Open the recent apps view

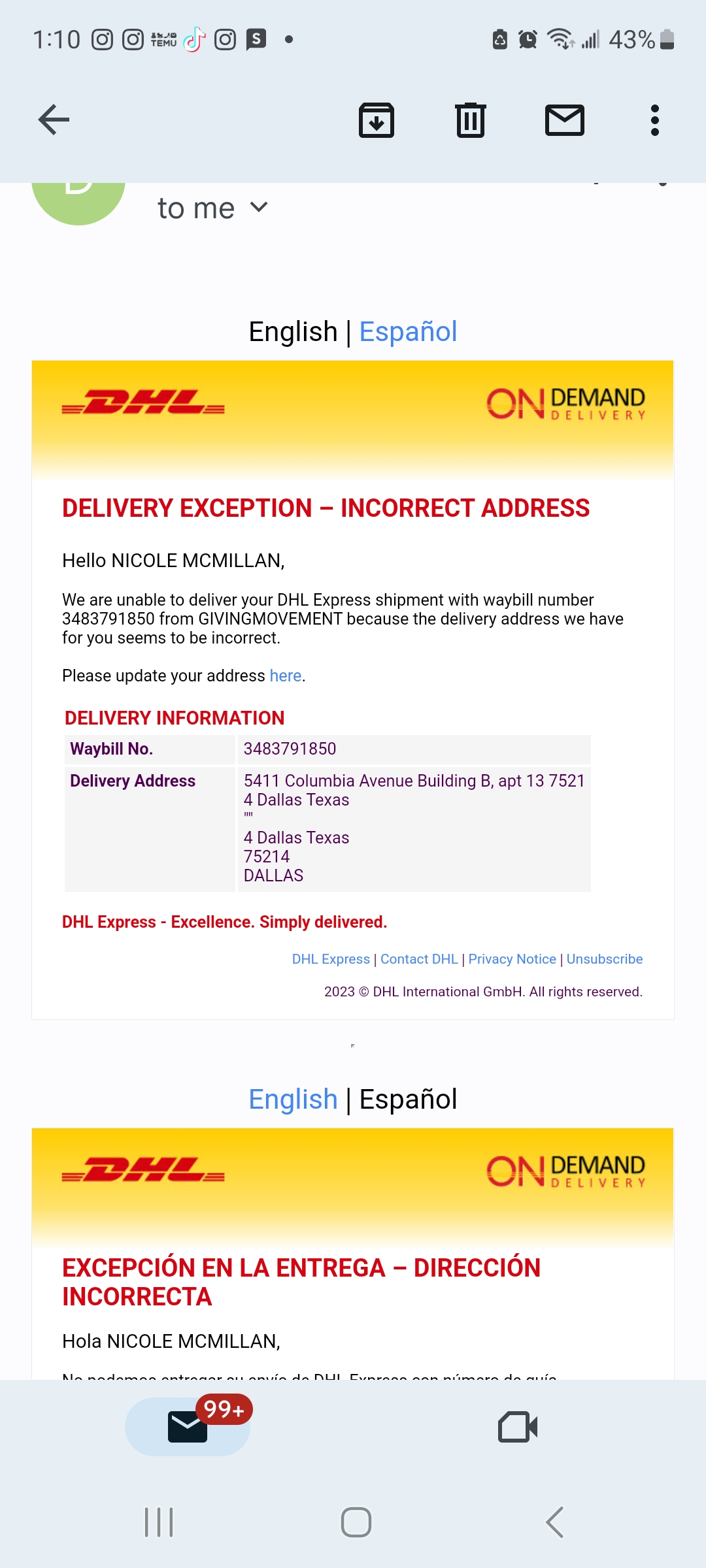(159, 1522)
